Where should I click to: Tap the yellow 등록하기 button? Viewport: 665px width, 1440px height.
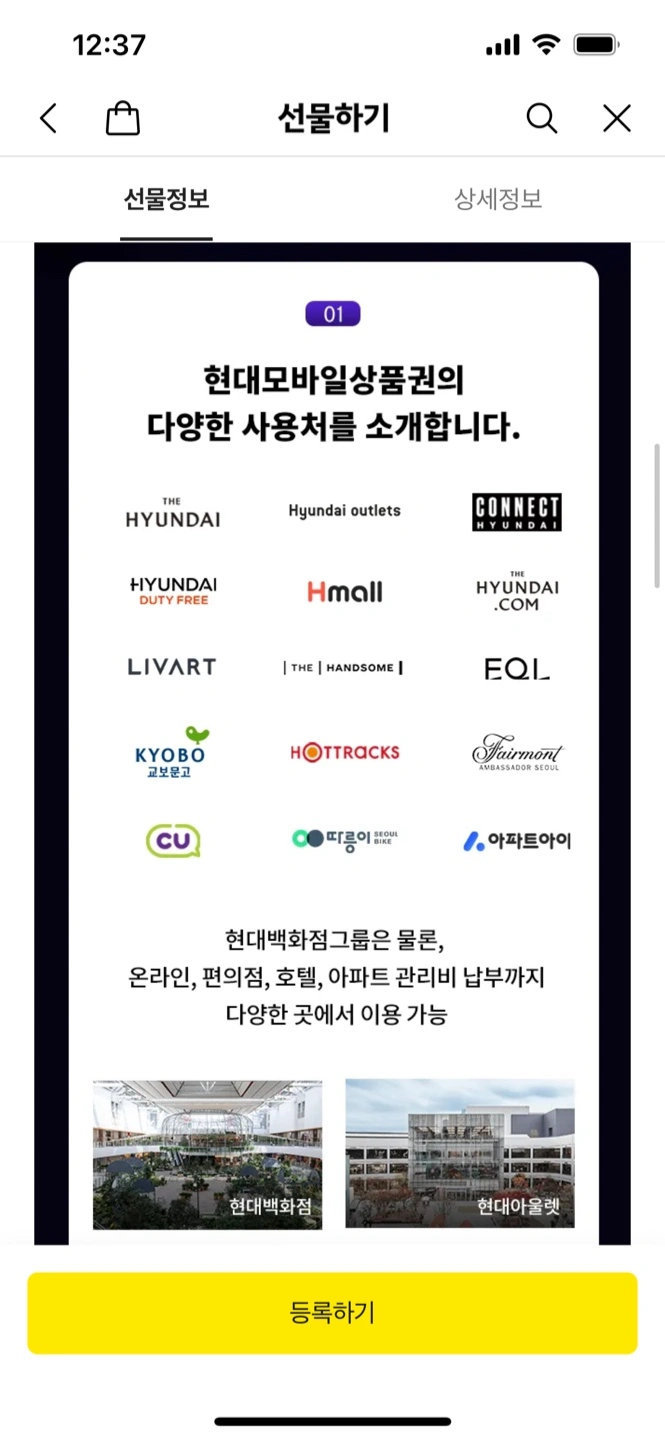[x=332, y=1313]
